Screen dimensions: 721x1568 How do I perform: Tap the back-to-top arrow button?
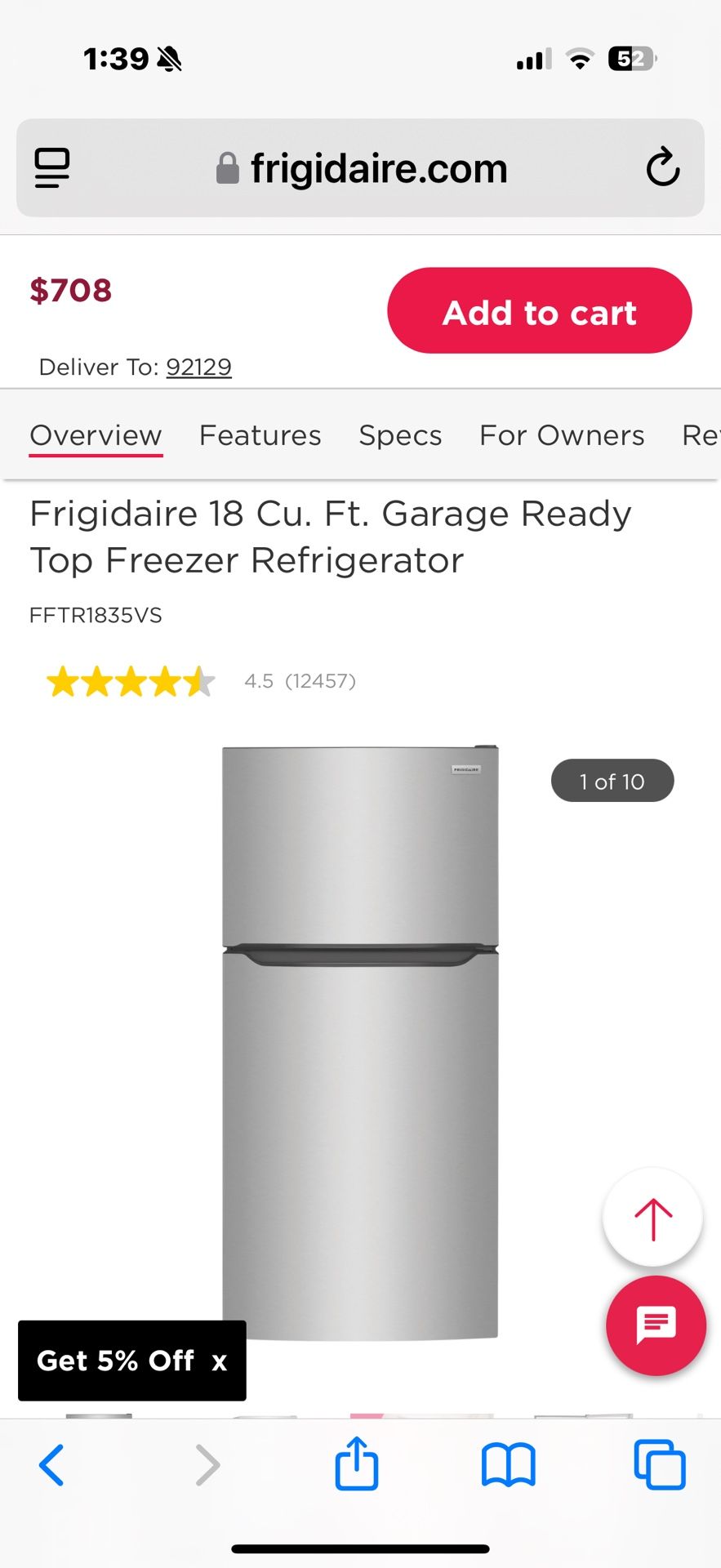click(652, 1218)
